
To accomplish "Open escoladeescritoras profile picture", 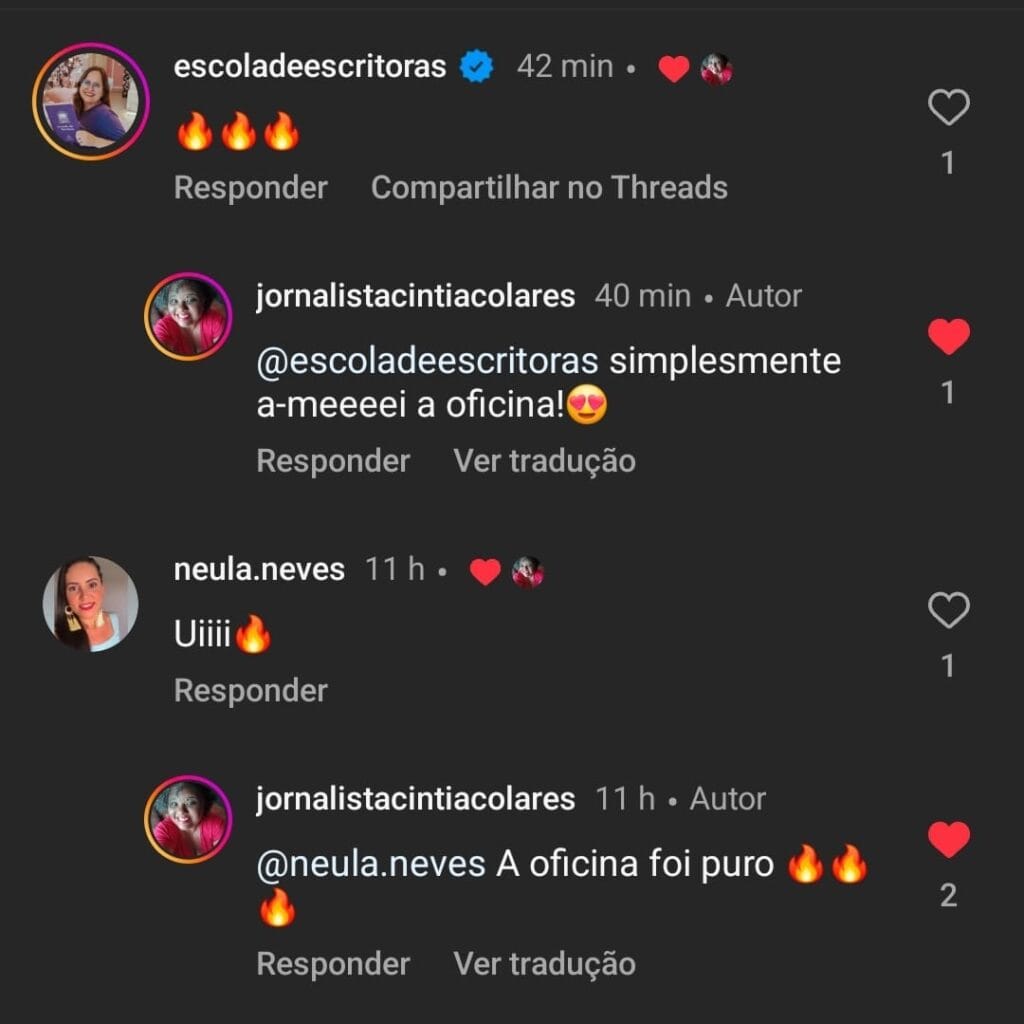I will tap(91, 102).
